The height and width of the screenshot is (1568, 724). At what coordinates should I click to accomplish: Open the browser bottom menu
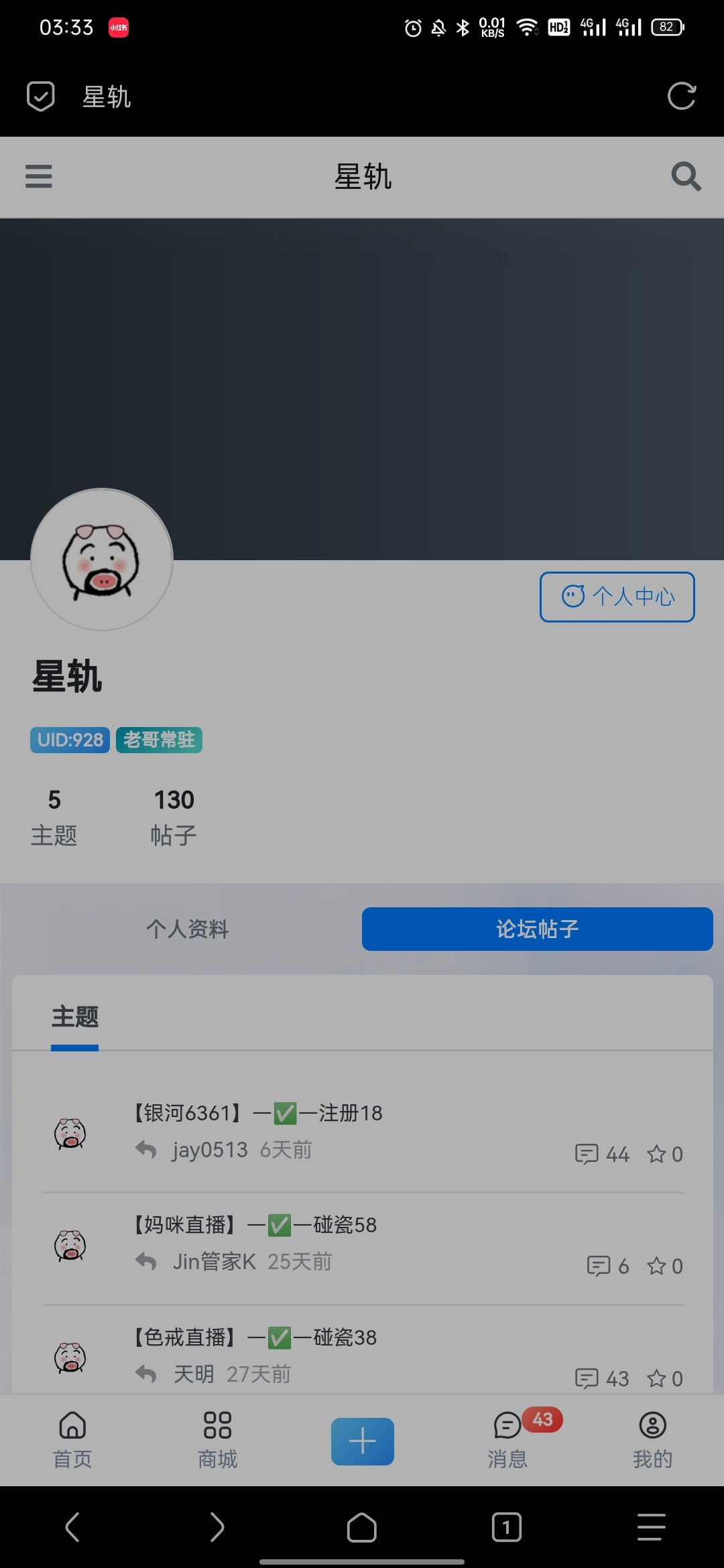point(651,1527)
